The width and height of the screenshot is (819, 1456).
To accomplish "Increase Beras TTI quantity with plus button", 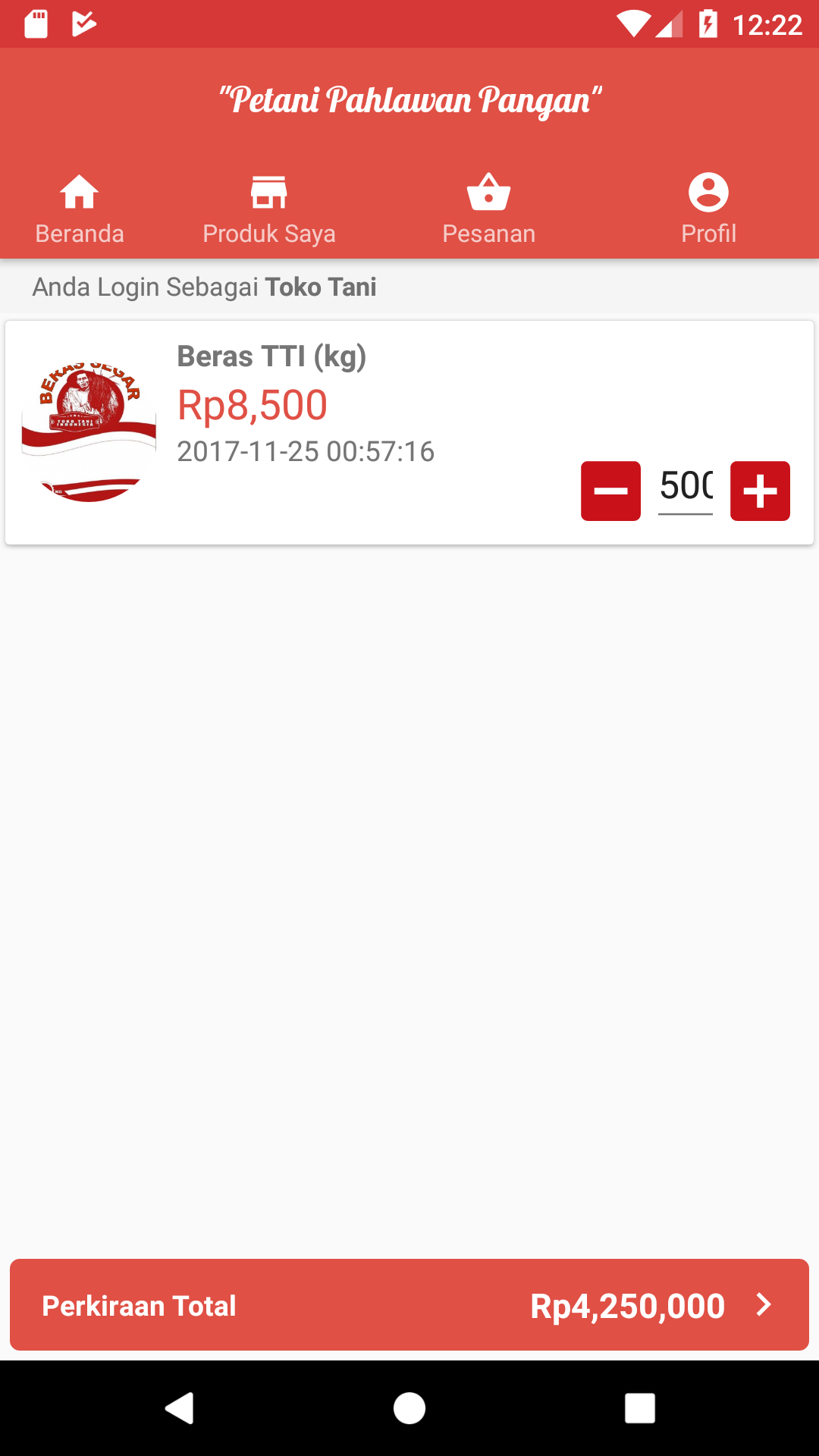I will pyautogui.click(x=760, y=491).
